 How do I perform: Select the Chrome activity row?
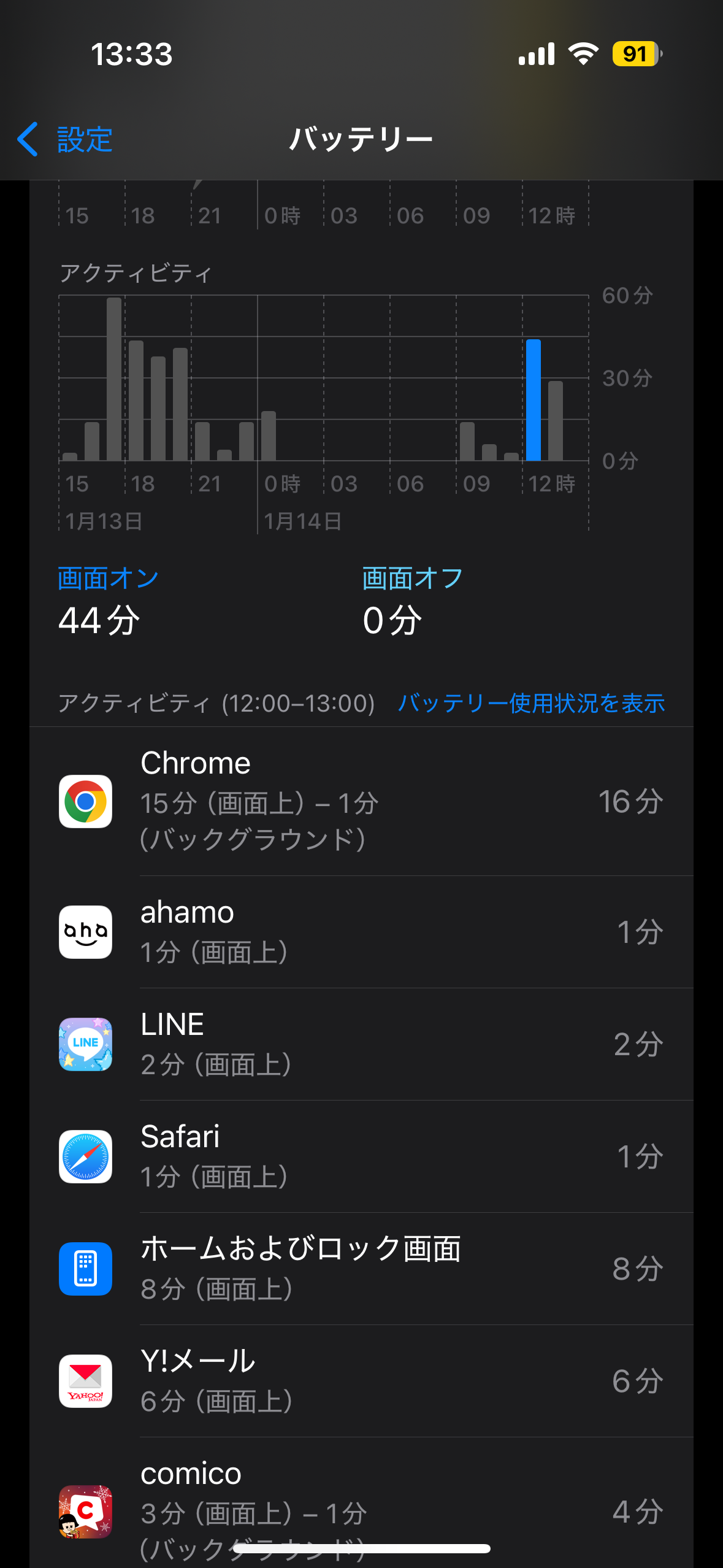tap(361, 801)
